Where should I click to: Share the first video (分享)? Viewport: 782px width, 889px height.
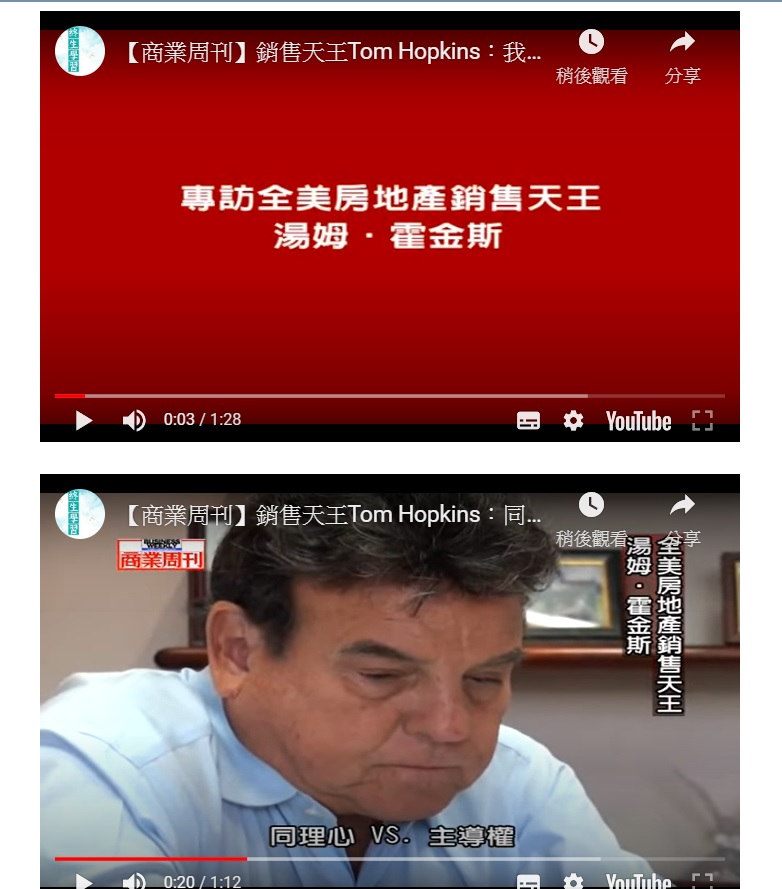coord(682,55)
